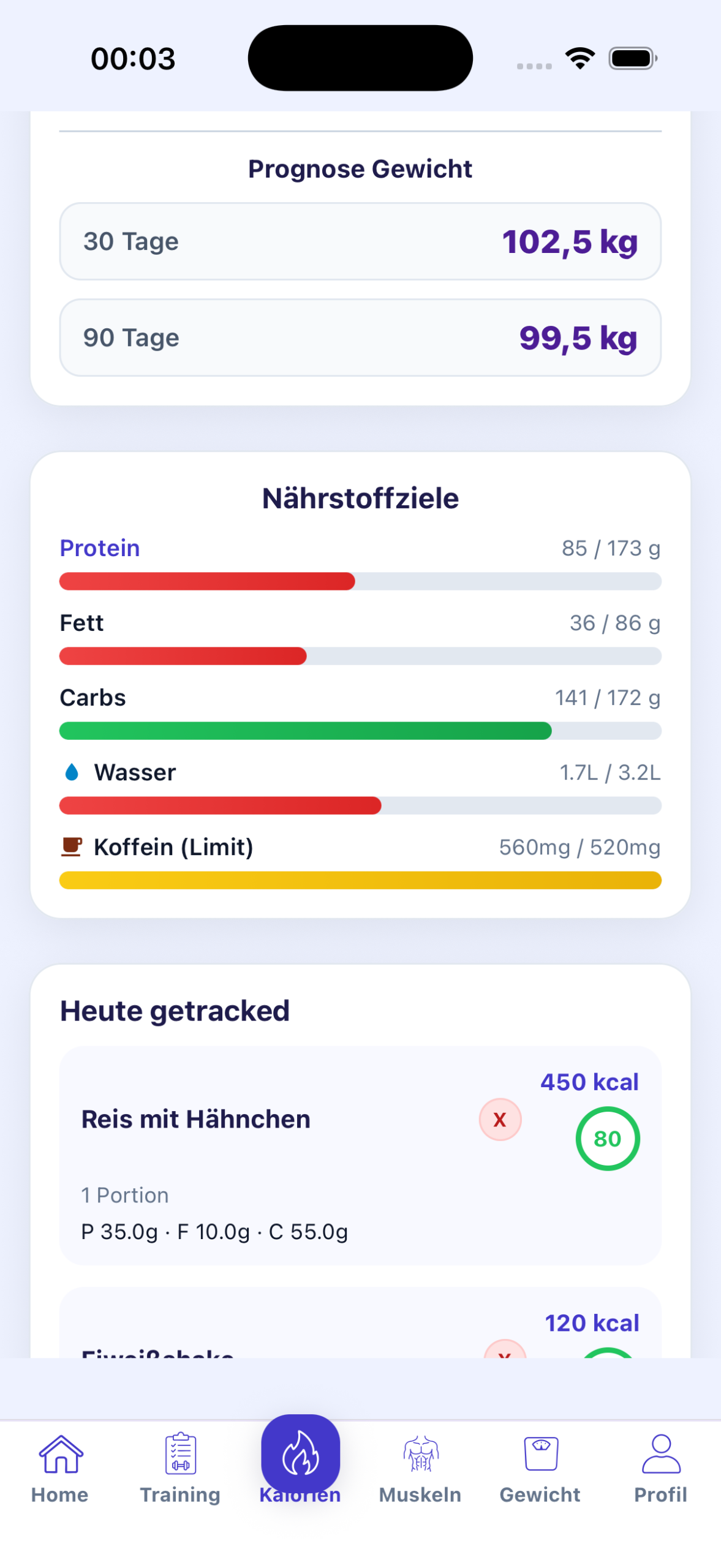Tap the coffee cup icon beside Koffein

[70, 846]
